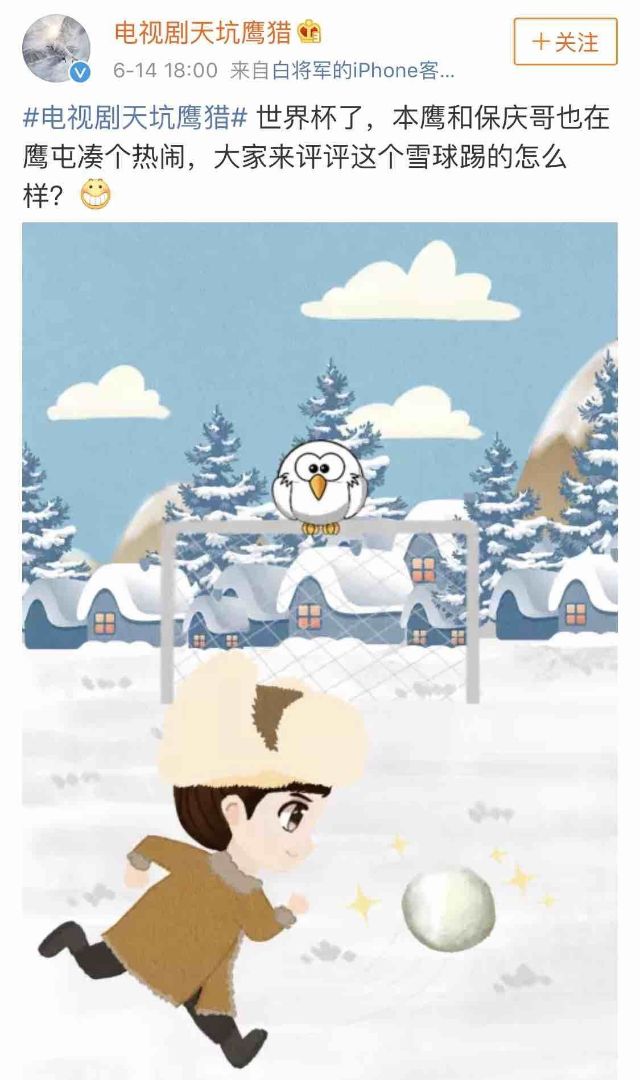Tap the 关注 follow button

click(x=565, y=42)
